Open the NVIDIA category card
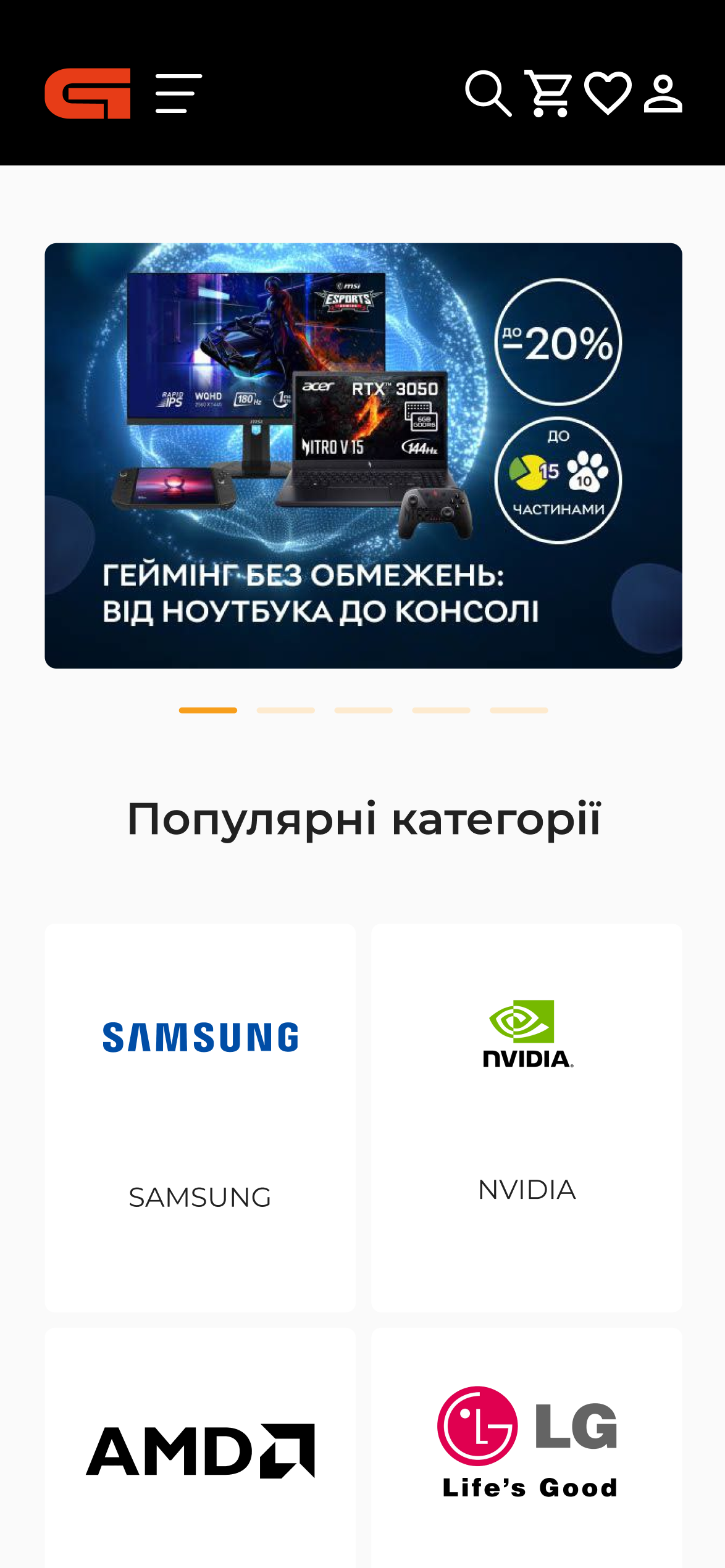Image resolution: width=725 pixels, height=1568 pixels. (x=527, y=1118)
